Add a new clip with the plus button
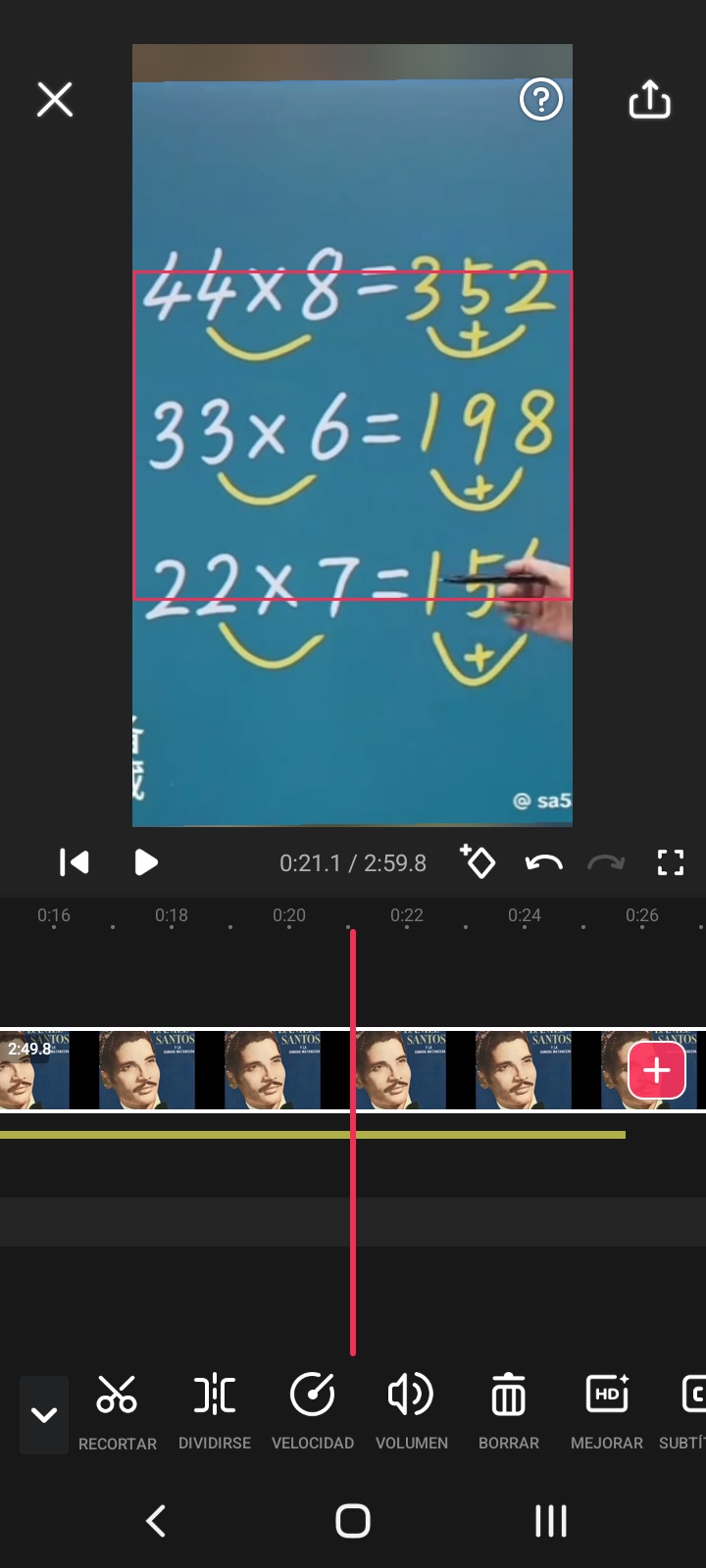 tap(656, 1070)
